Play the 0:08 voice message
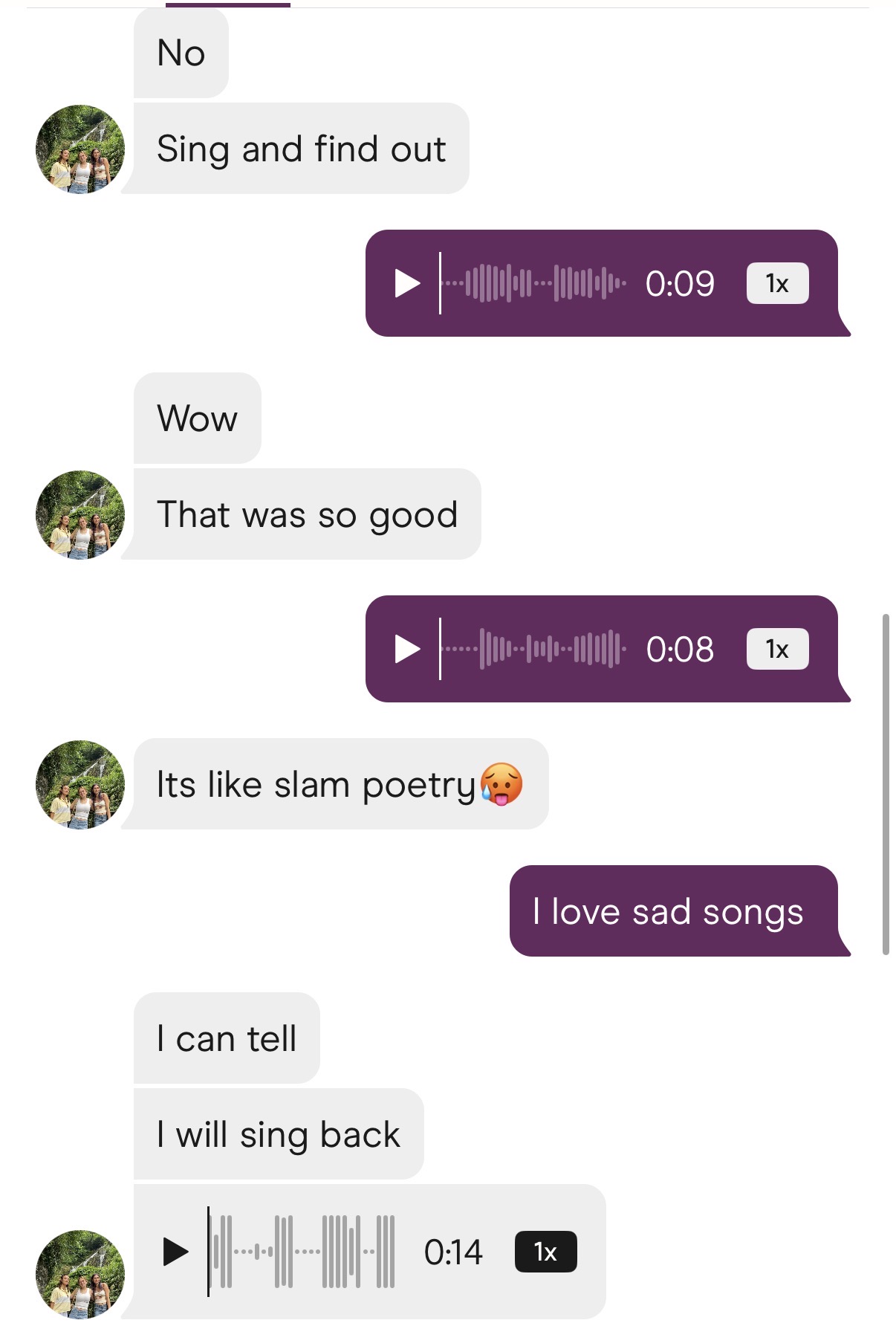 click(407, 649)
